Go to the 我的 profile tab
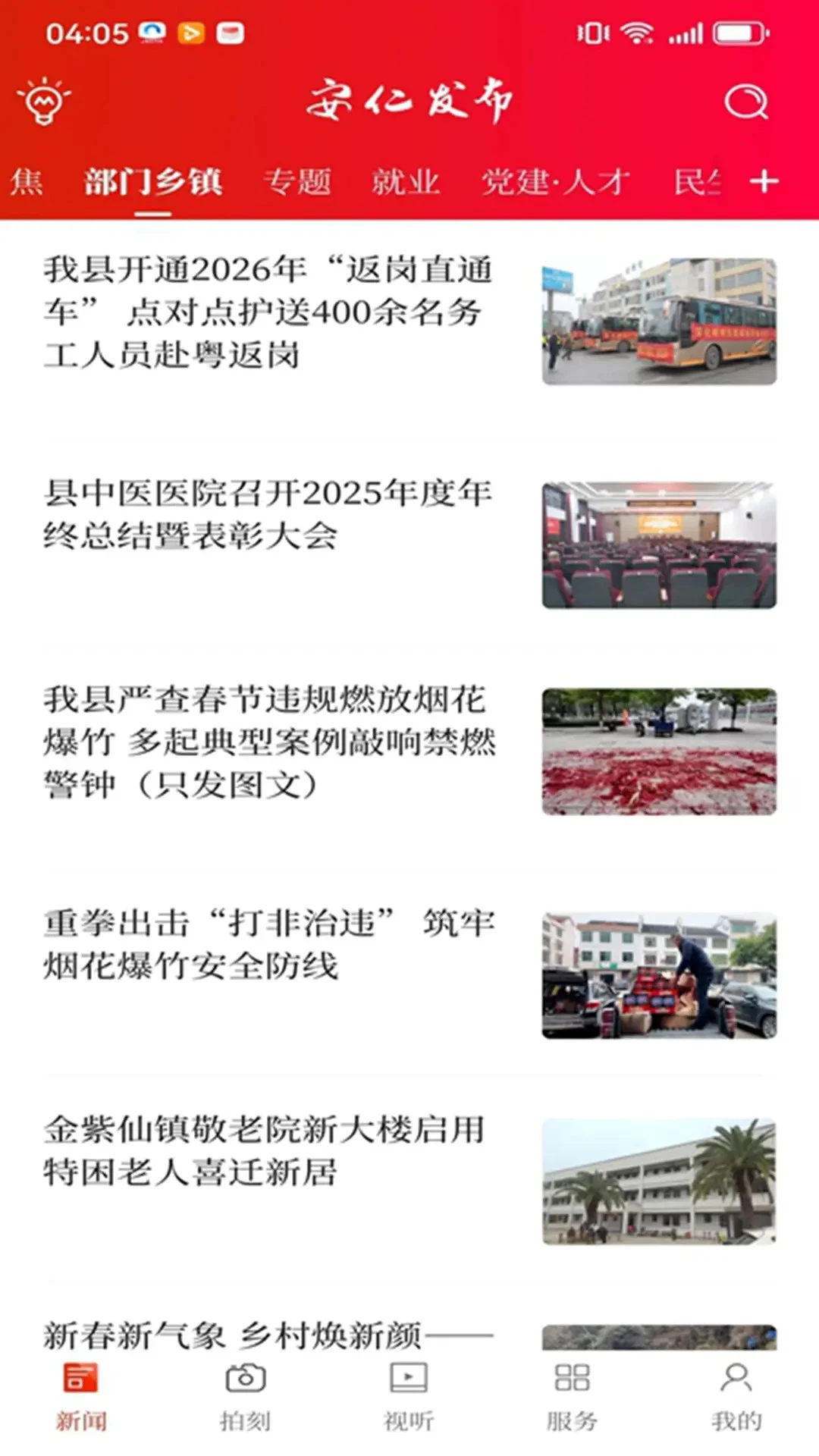819x1456 pixels. click(x=736, y=1397)
